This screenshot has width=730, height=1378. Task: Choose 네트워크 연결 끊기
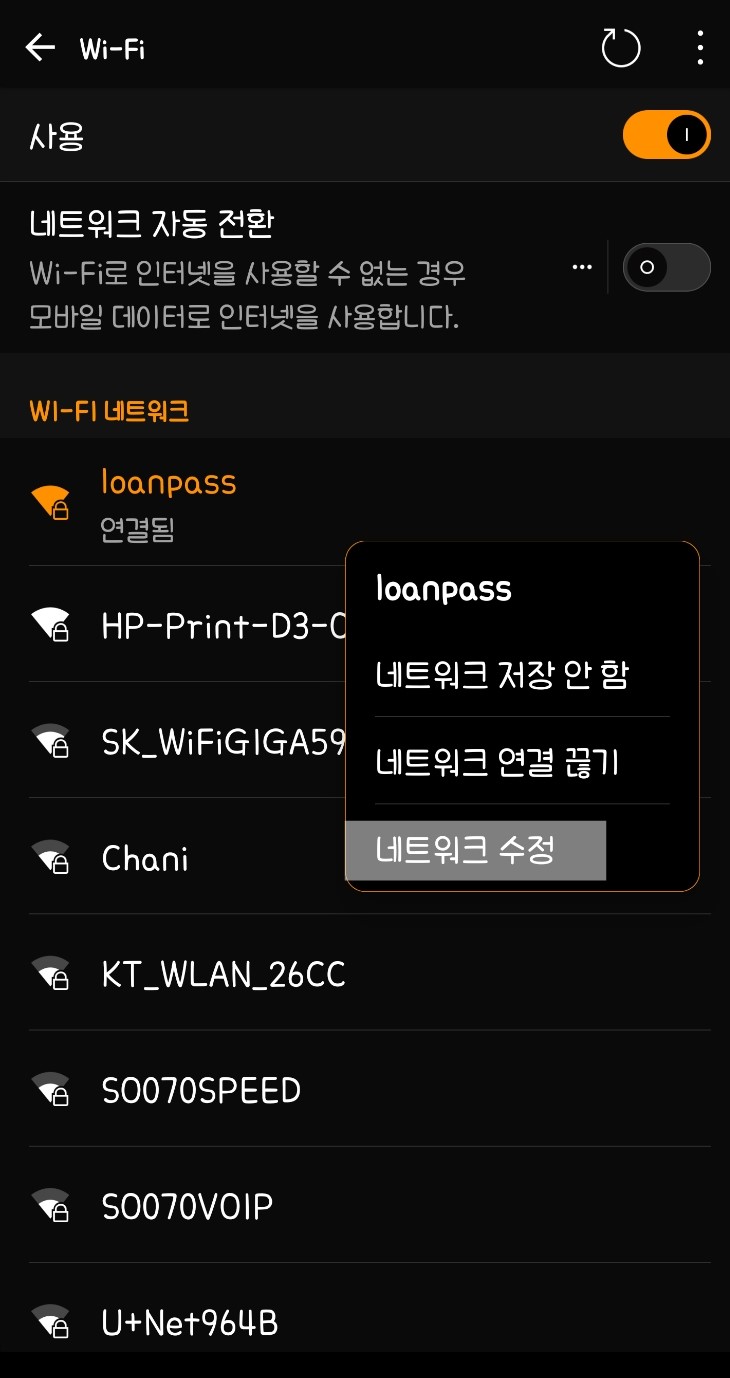[498, 762]
